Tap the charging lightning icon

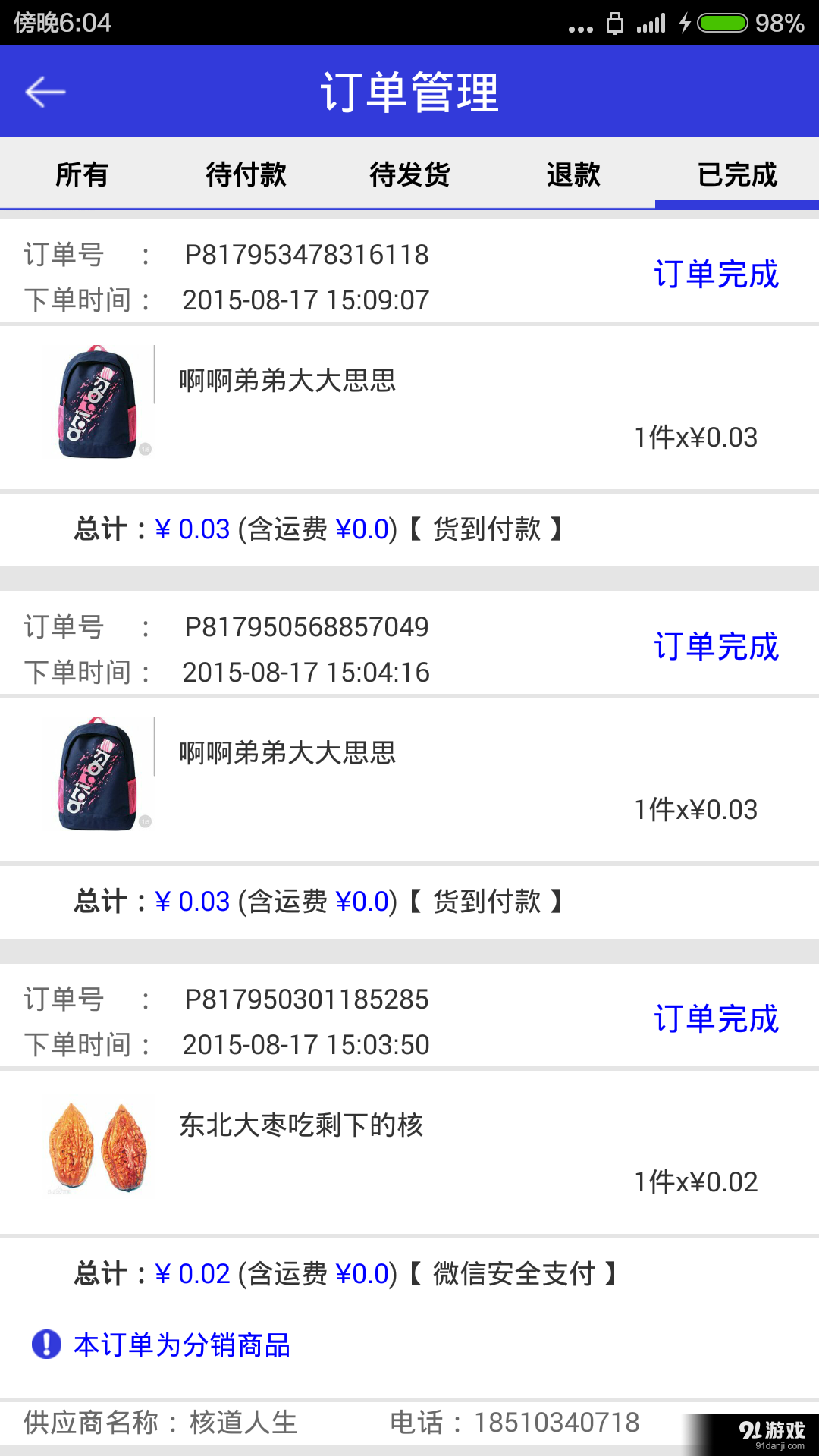[686, 23]
